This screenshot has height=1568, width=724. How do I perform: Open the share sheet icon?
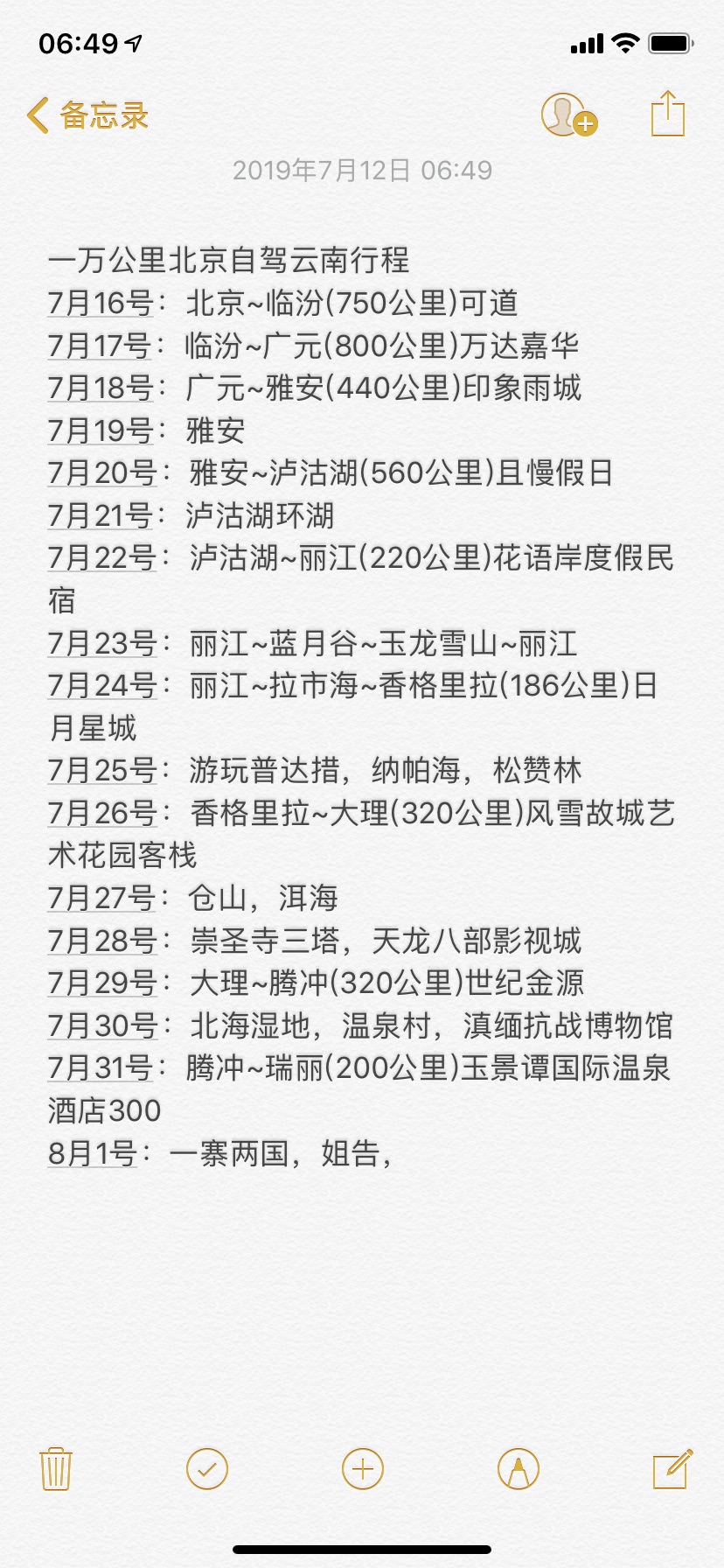pos(668,114)
